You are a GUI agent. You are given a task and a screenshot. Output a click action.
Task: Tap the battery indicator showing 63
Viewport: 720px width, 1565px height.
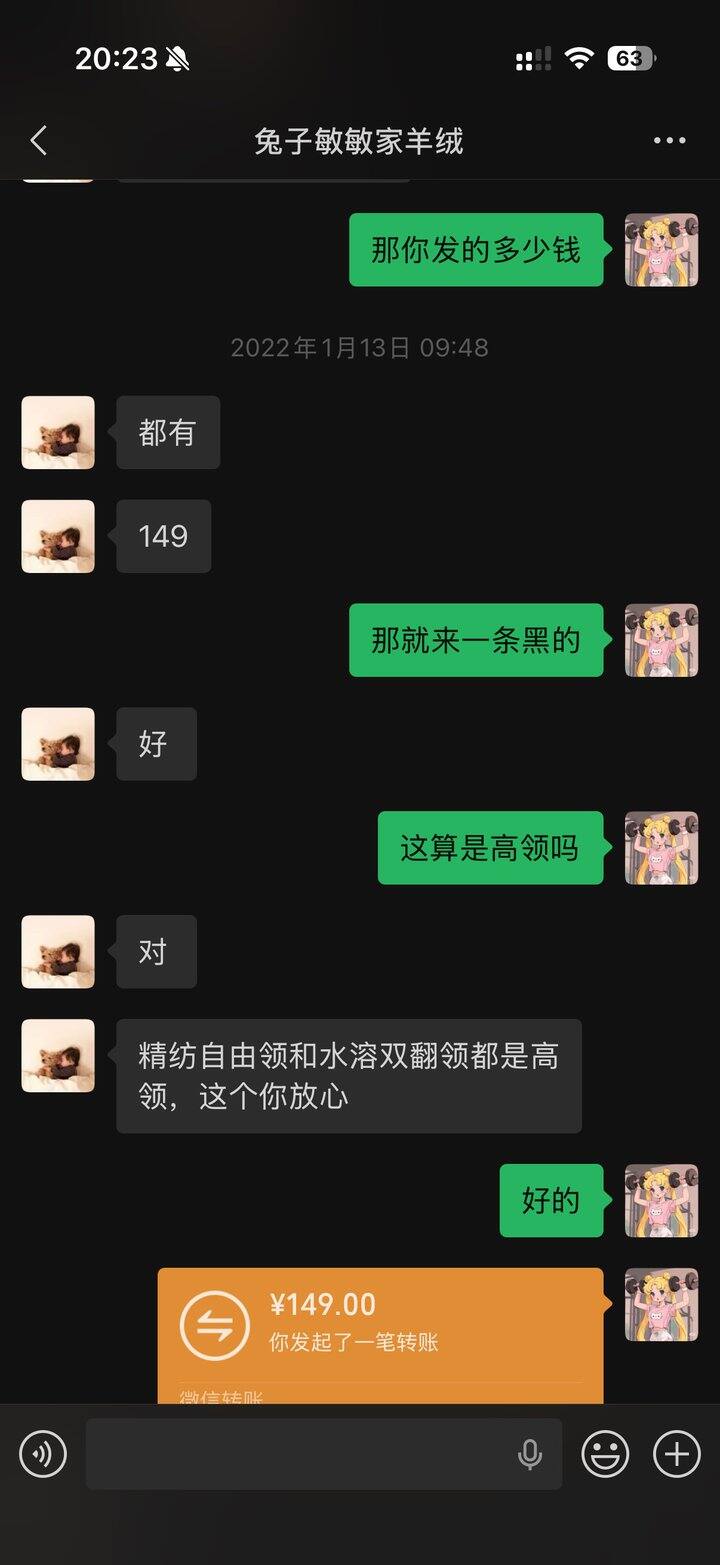coord(629,58)
